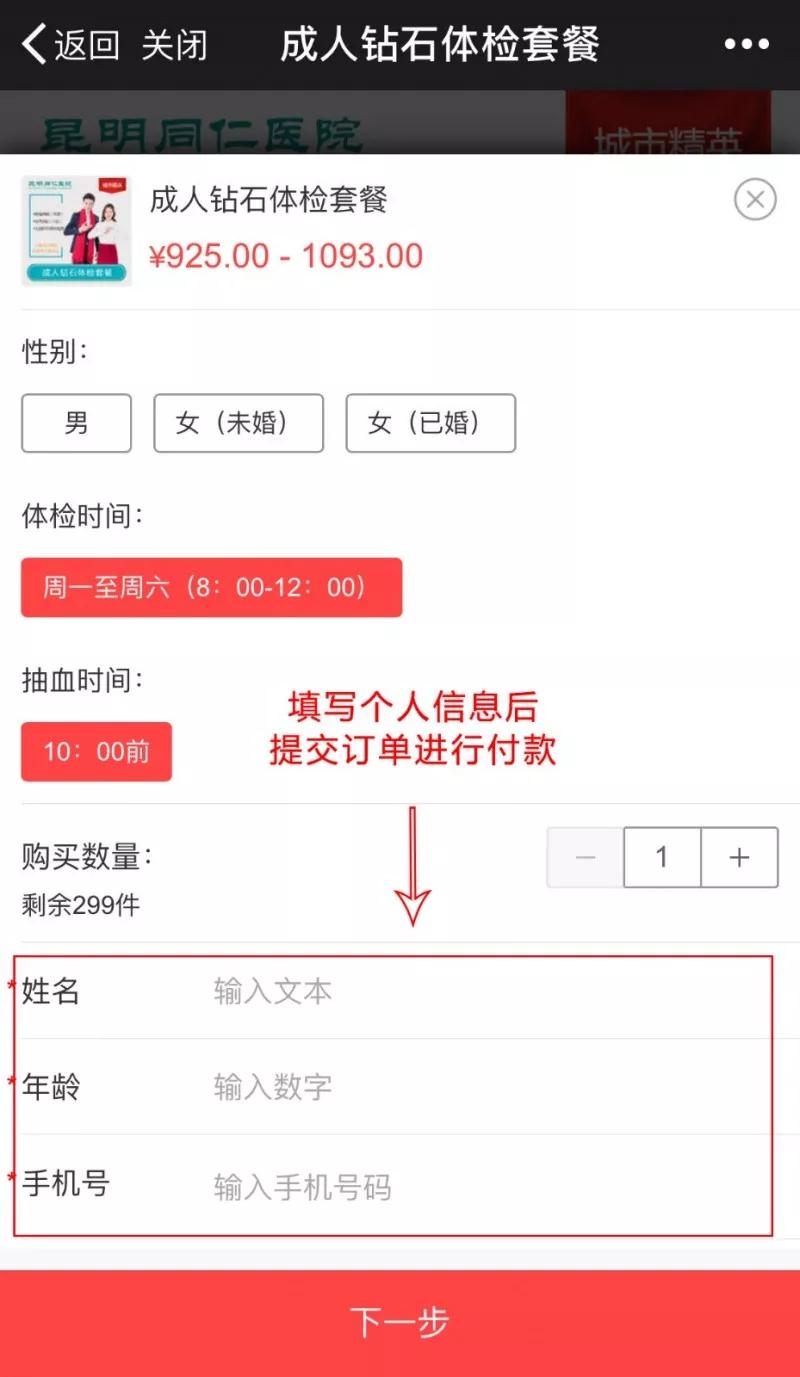
Task: Choose 女（未婚）as gender
Action: click(x=238, y=423)
